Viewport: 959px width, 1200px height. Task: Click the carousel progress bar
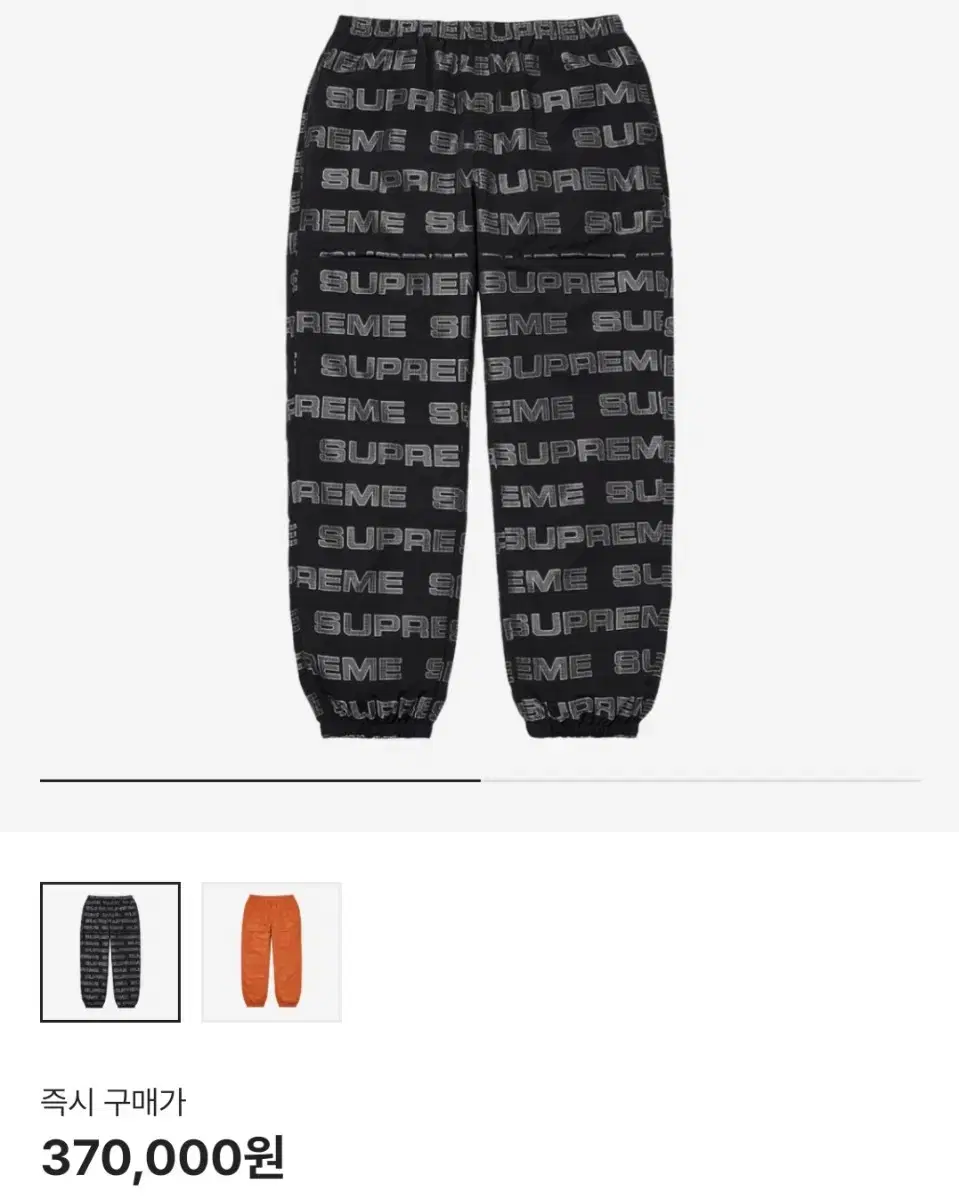coord(479,775)
